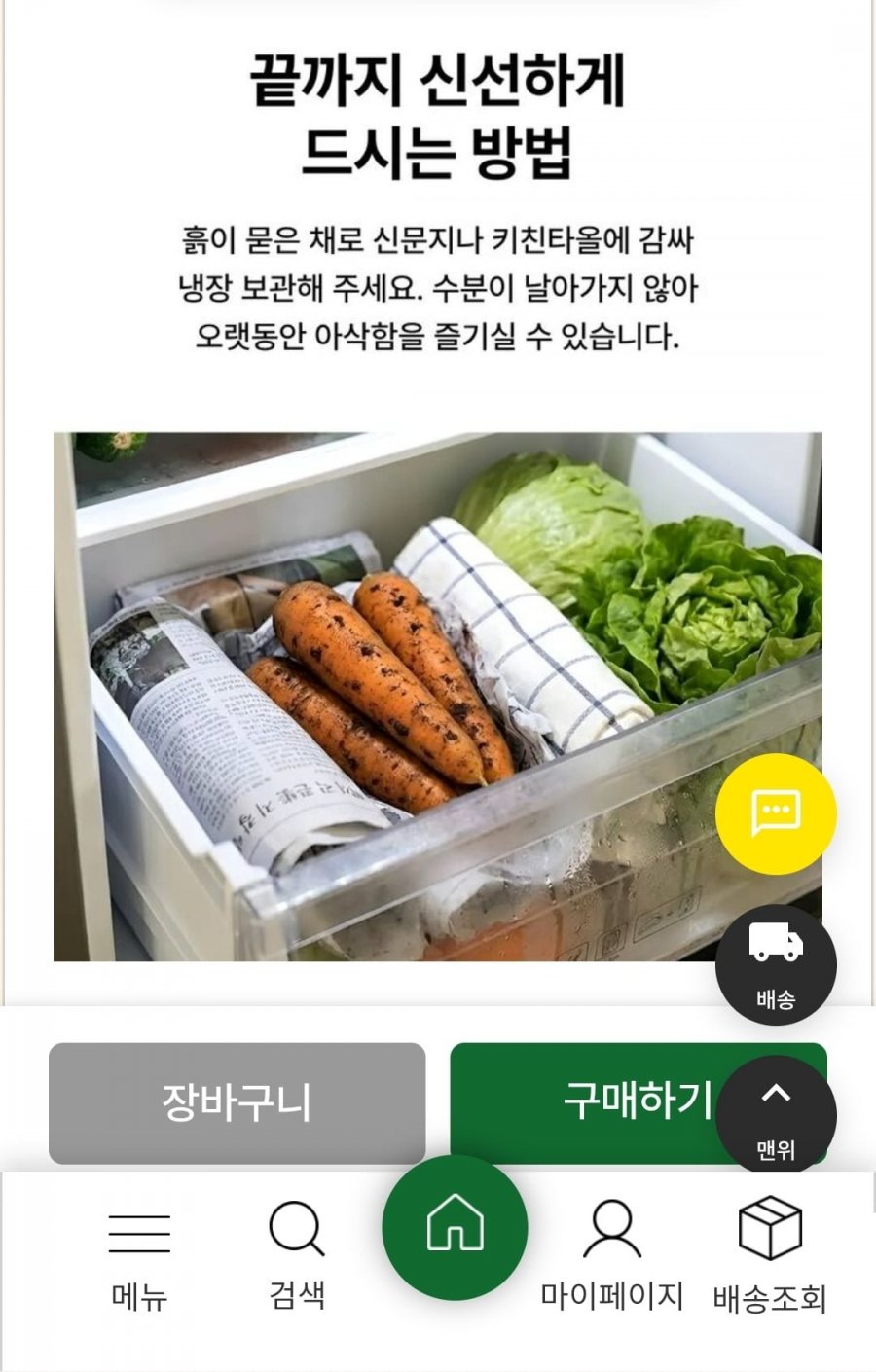The width and height of the screenshot is (876, 1372).
Task: Add the item to 장바구니 cart
Action: [237, 1102]
